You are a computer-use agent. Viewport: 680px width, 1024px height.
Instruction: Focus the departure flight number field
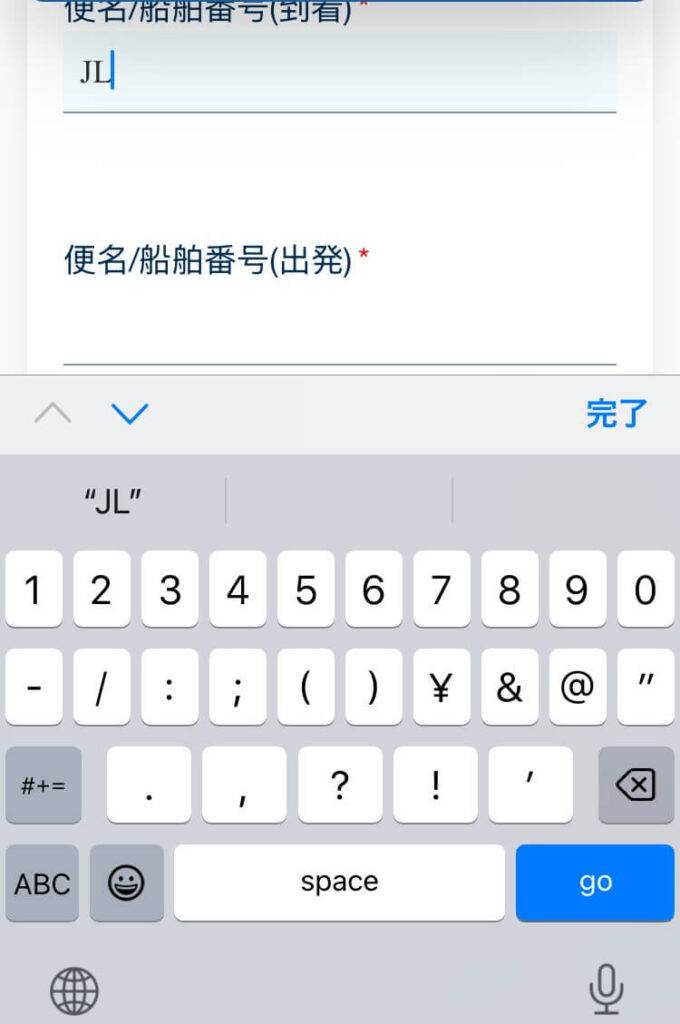[x=339, y=330]
